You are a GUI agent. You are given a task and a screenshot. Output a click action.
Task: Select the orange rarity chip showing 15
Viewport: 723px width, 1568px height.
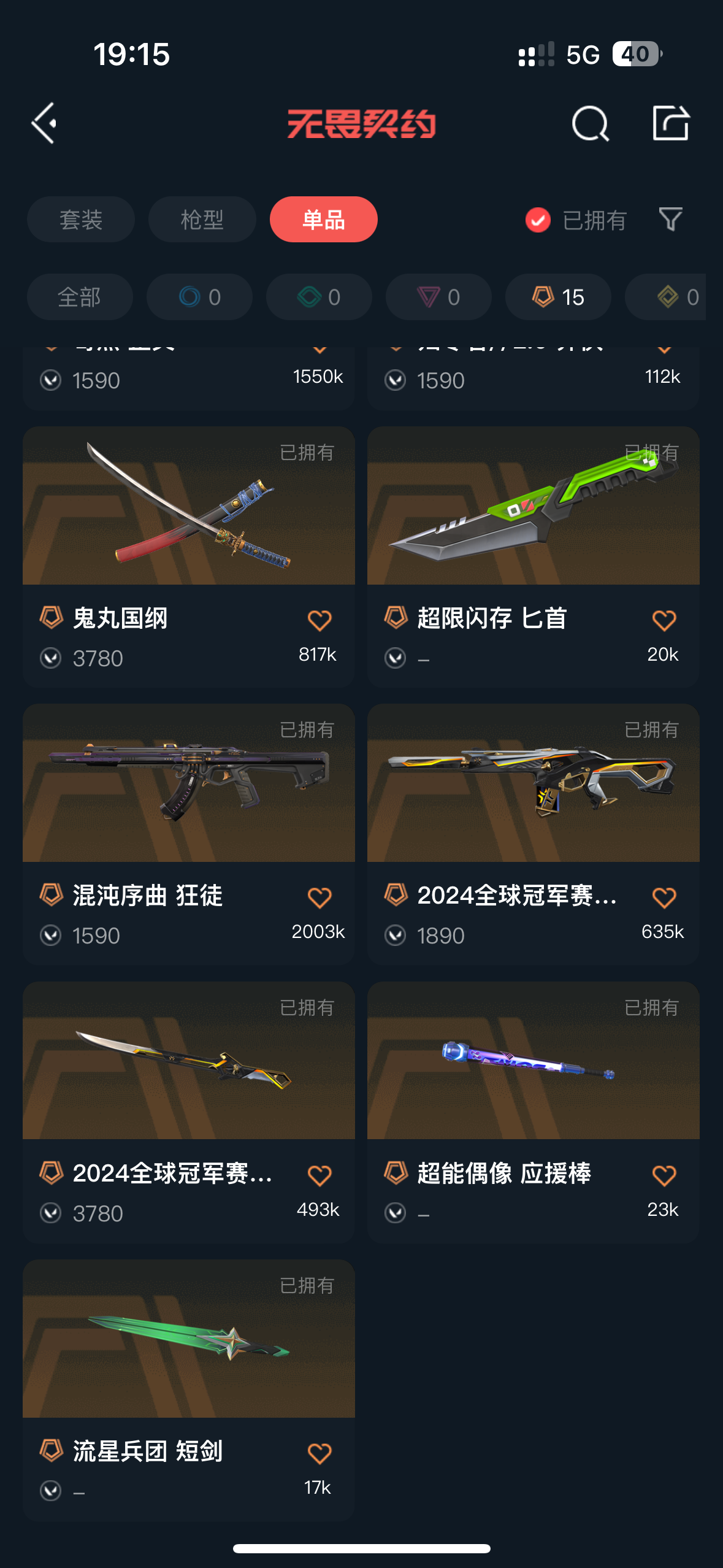pos(557,298)
